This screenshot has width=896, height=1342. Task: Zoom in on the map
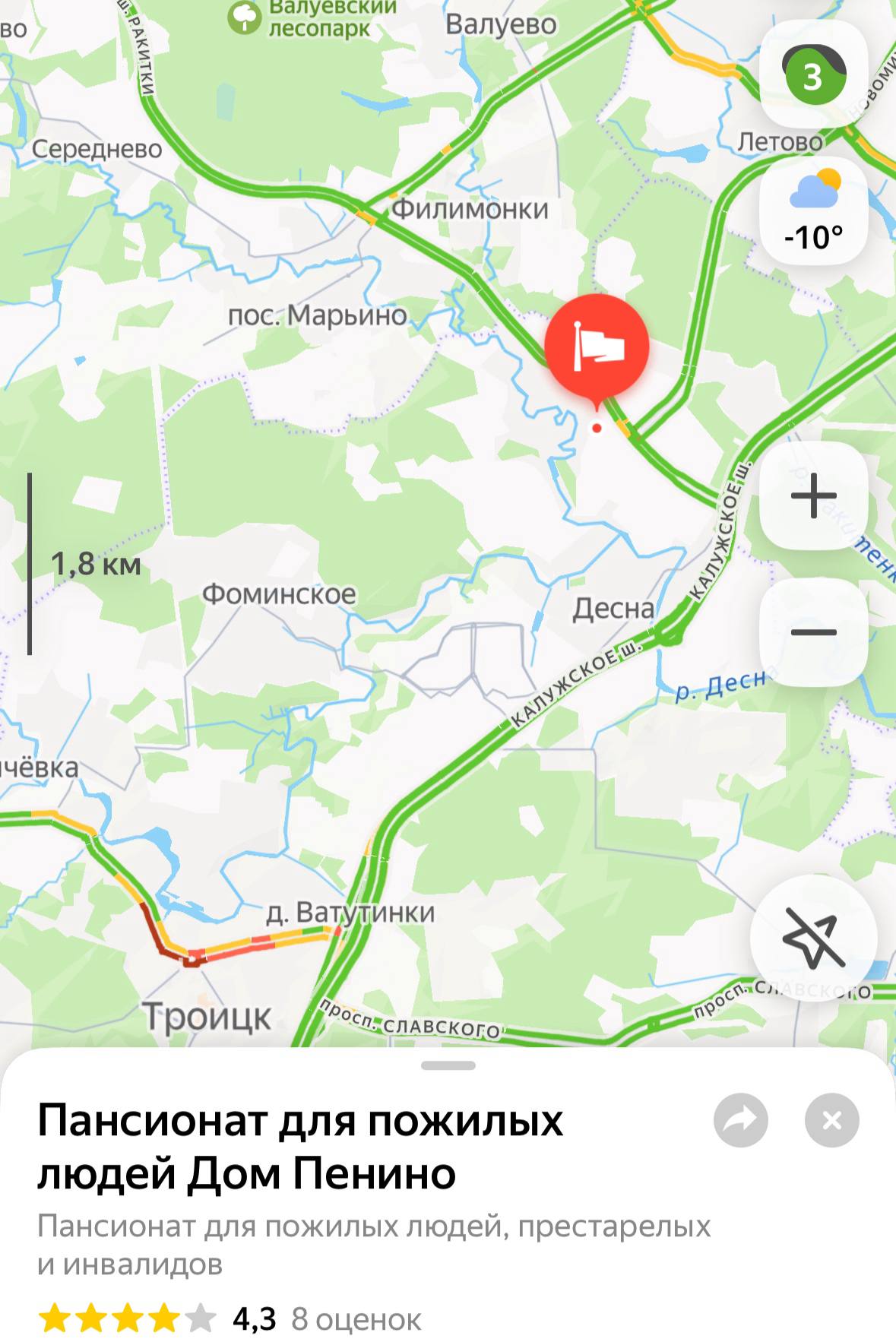tap(813, 495)
